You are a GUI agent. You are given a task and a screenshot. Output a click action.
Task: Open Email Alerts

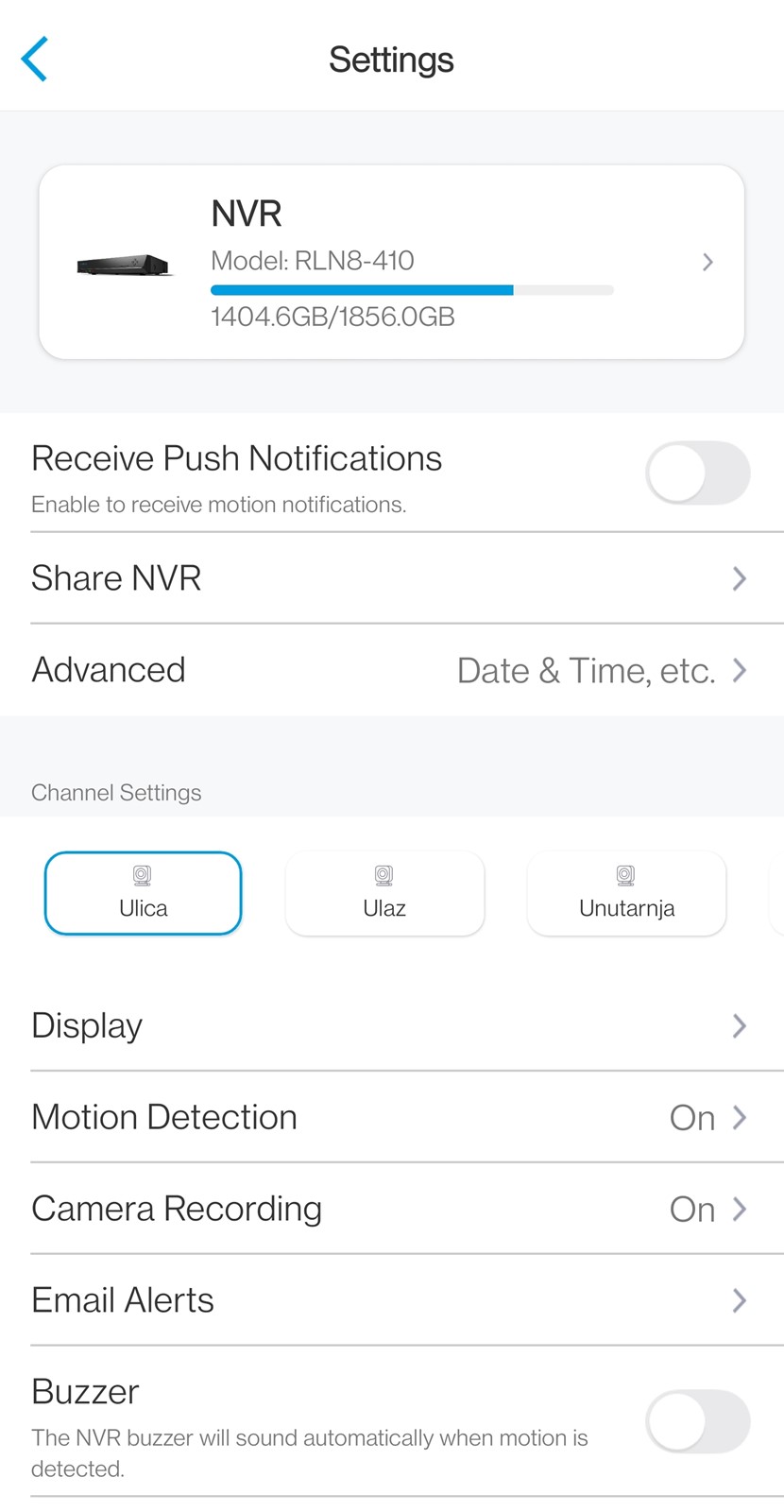pyautogui.click(x=392, y=1300)
